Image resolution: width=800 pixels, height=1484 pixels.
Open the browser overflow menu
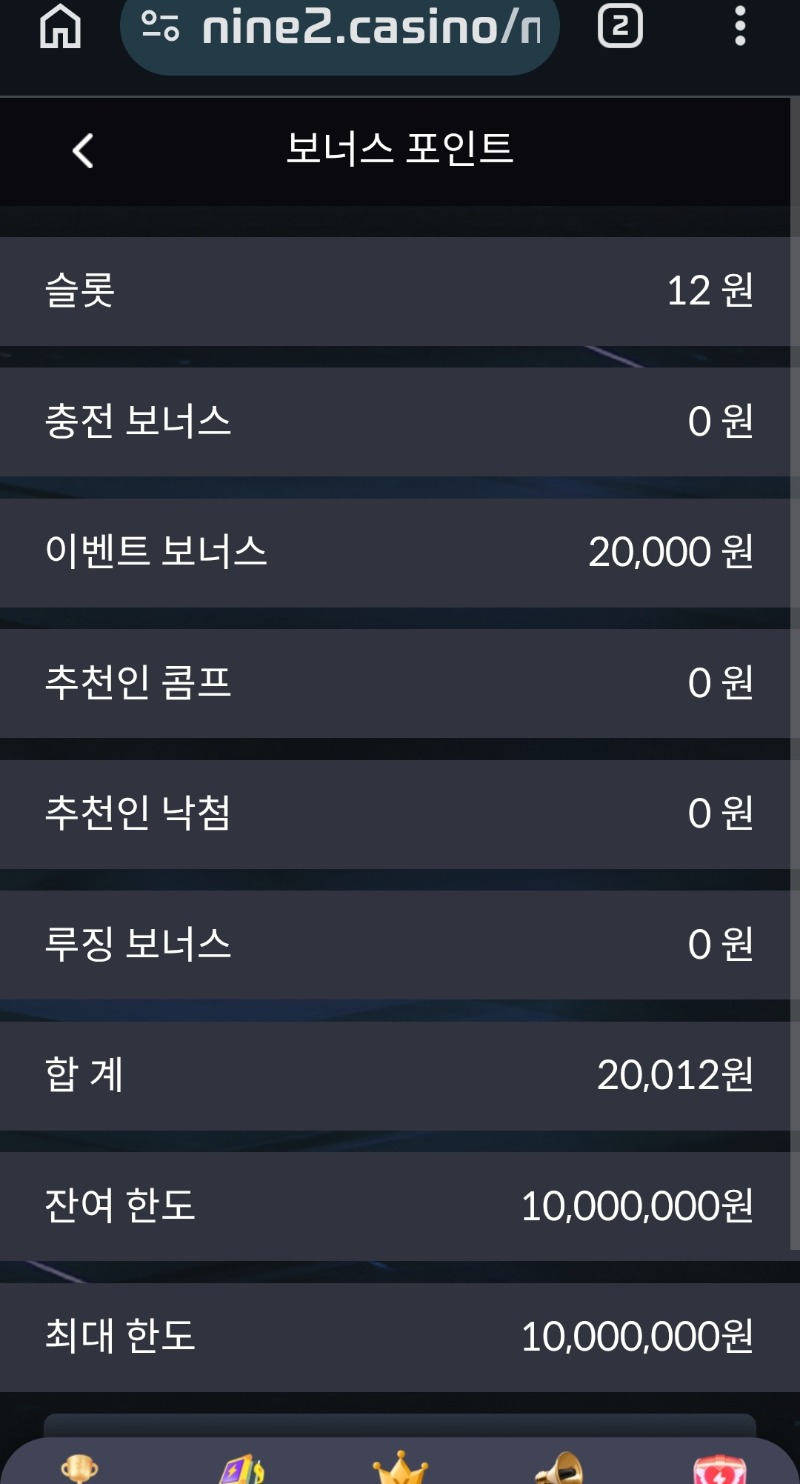(x=740, y=27)
